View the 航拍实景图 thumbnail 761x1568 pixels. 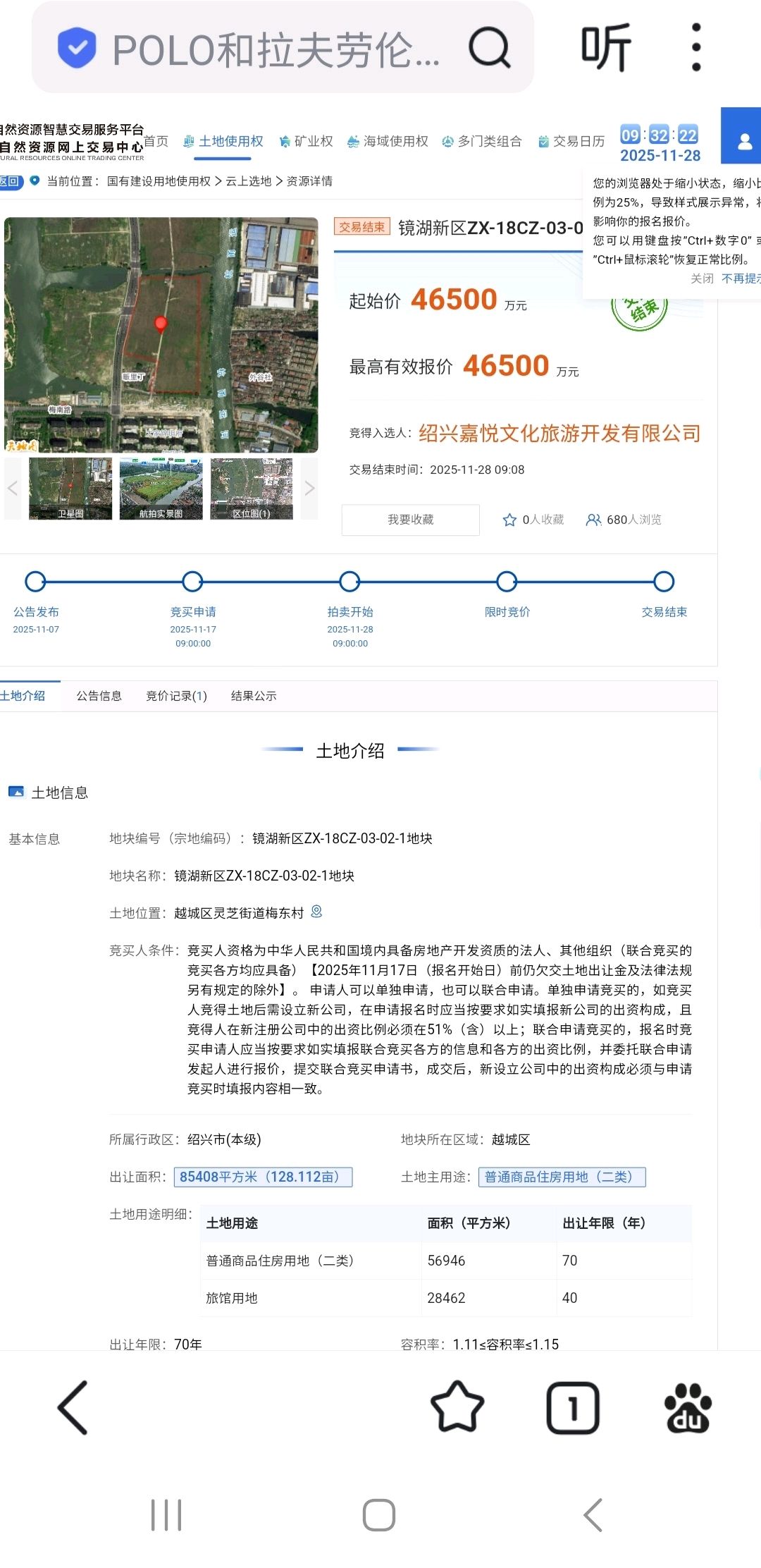tap(161, 489)
